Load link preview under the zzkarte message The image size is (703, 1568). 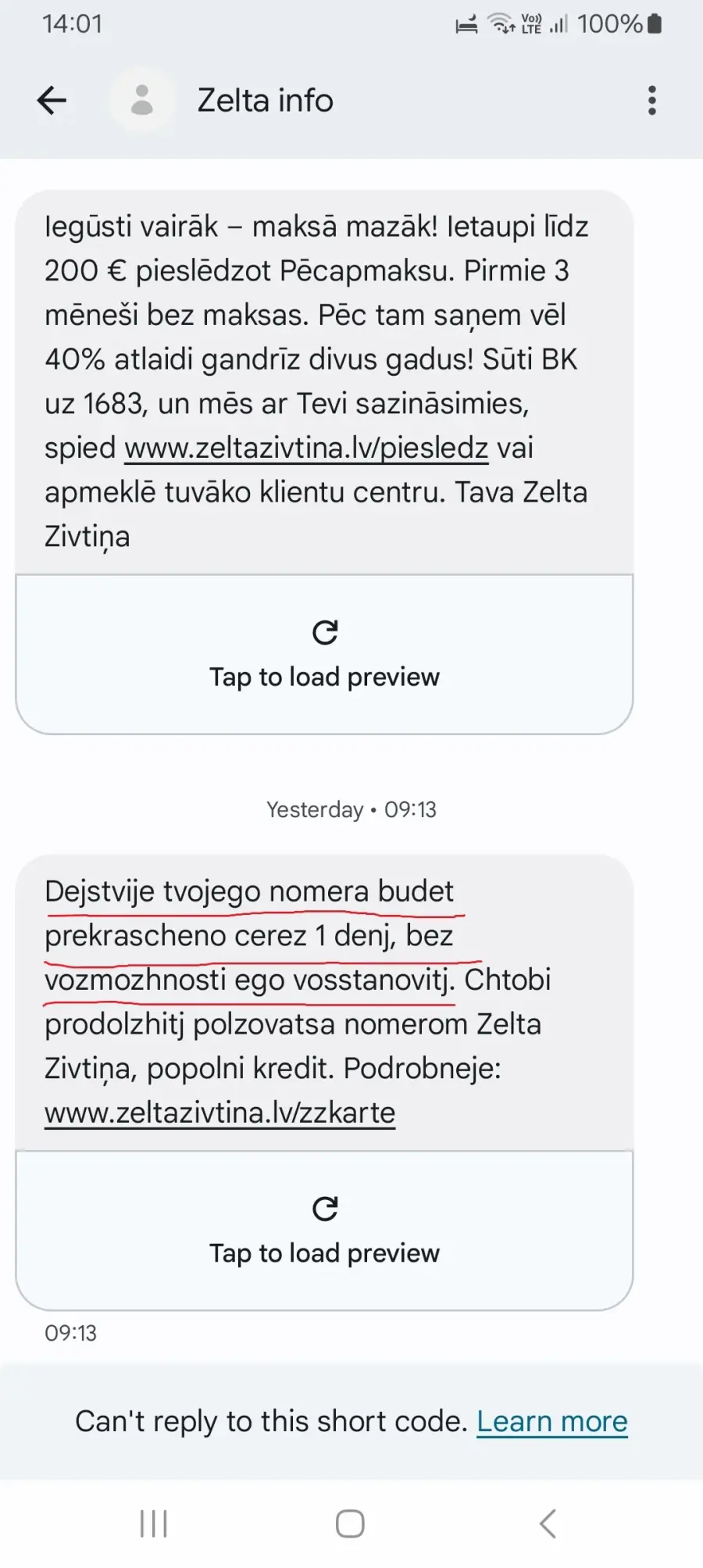pos(324,1231)
